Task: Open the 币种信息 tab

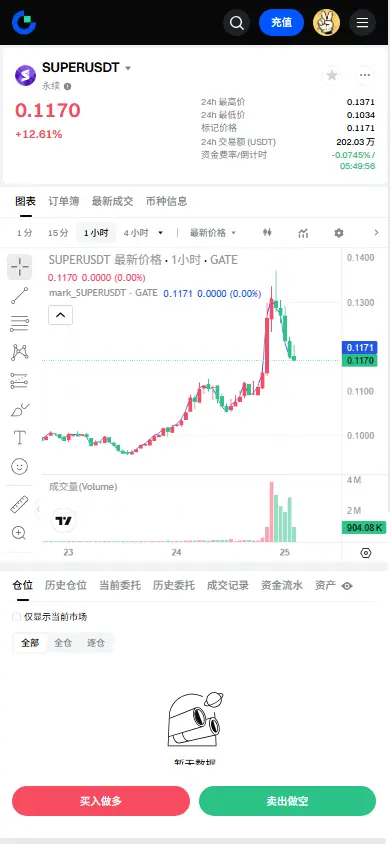Action: point(167,201)
